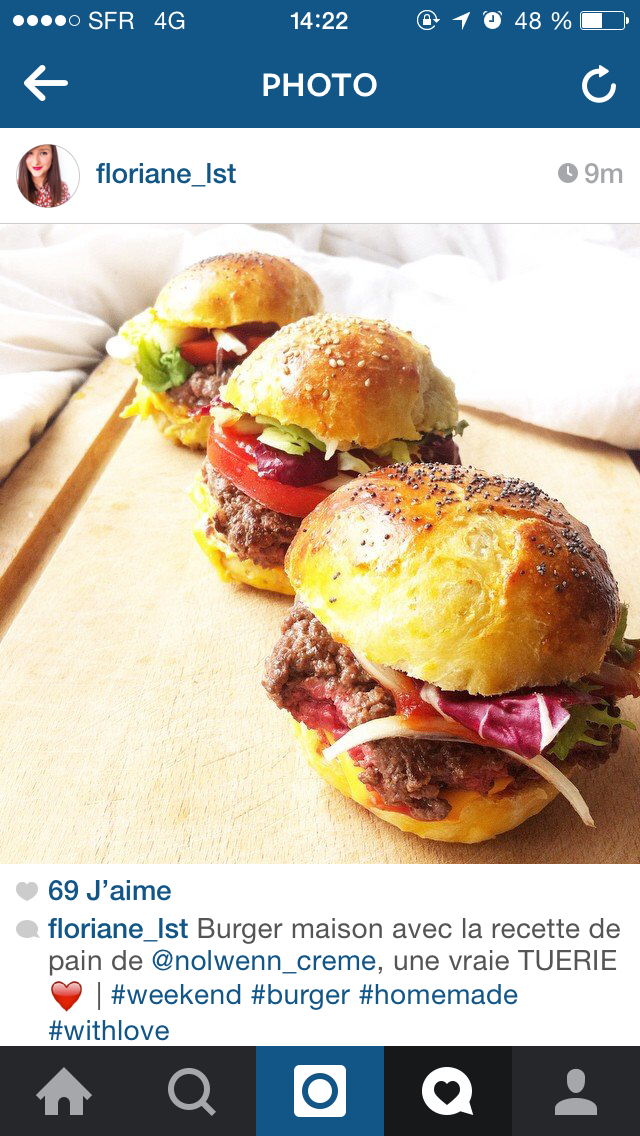
Task: Switch to the Profile tab
Action: coord(576,1091)
